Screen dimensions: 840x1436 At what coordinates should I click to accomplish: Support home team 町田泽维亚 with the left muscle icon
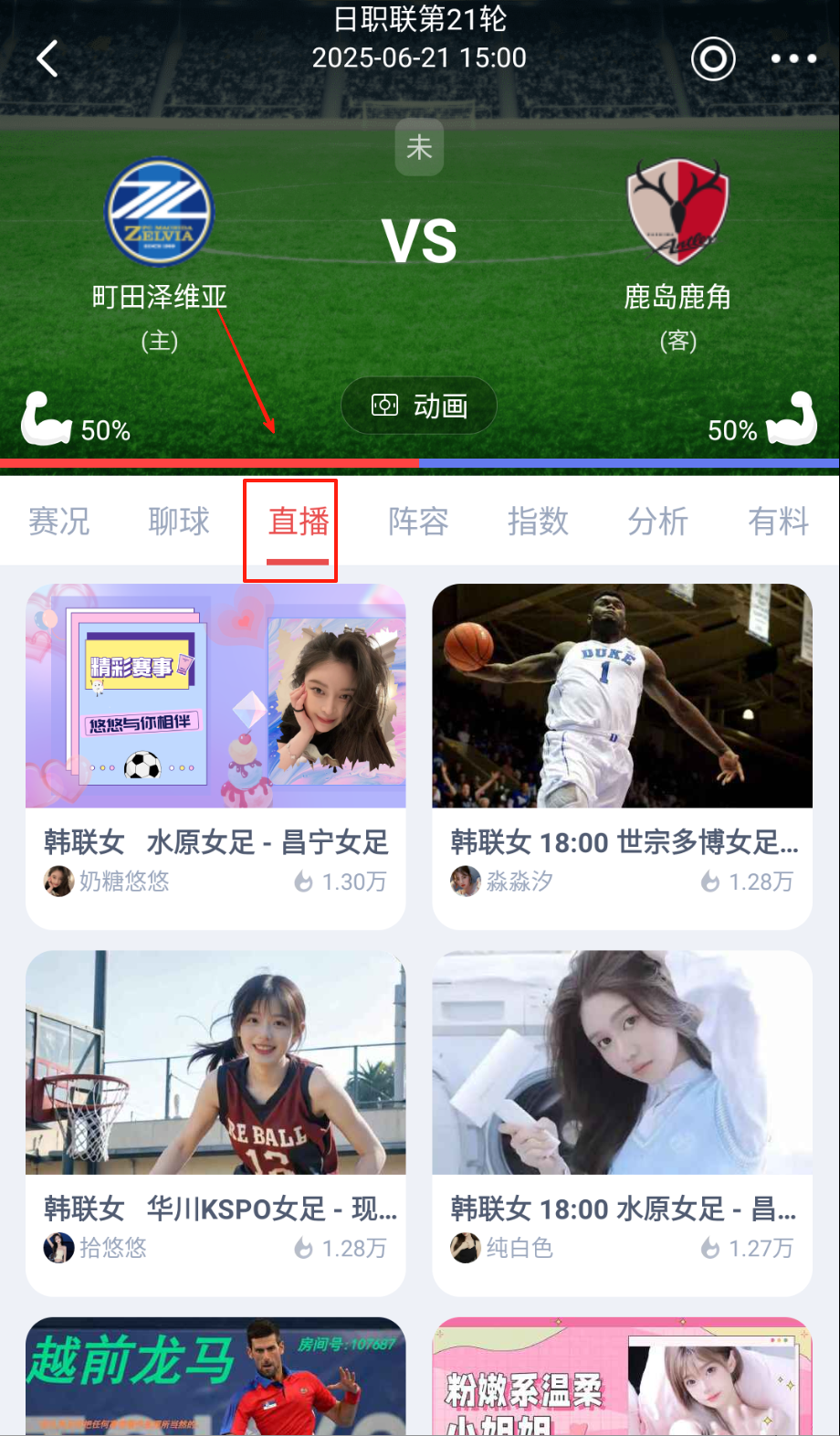pyautogui.click(x=46, y=419)
